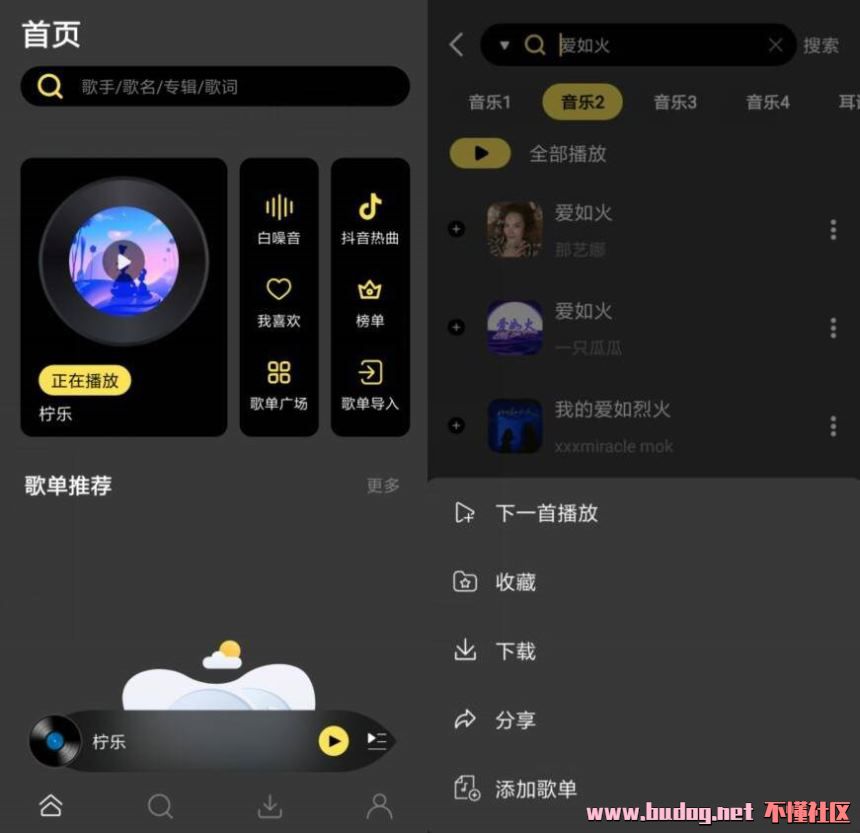Switch to the download tab in bottom navigation

(270, 806)
